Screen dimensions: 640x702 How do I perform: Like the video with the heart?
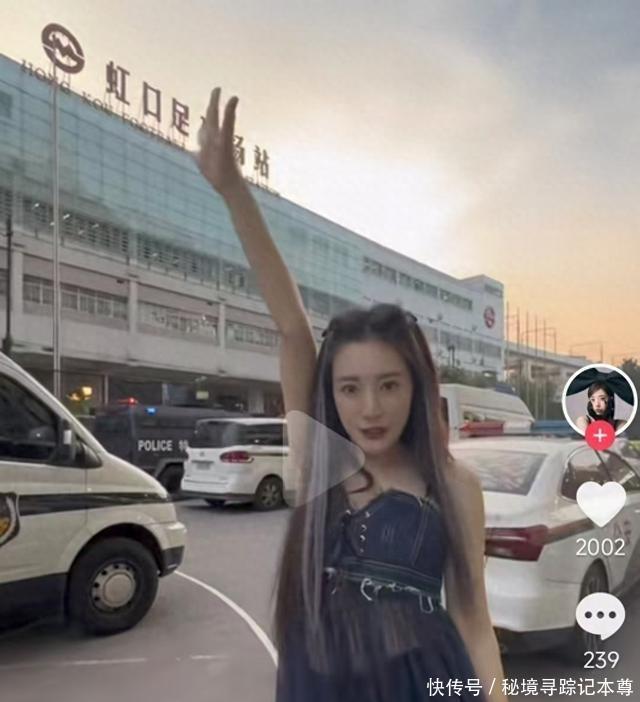[601, 503]
